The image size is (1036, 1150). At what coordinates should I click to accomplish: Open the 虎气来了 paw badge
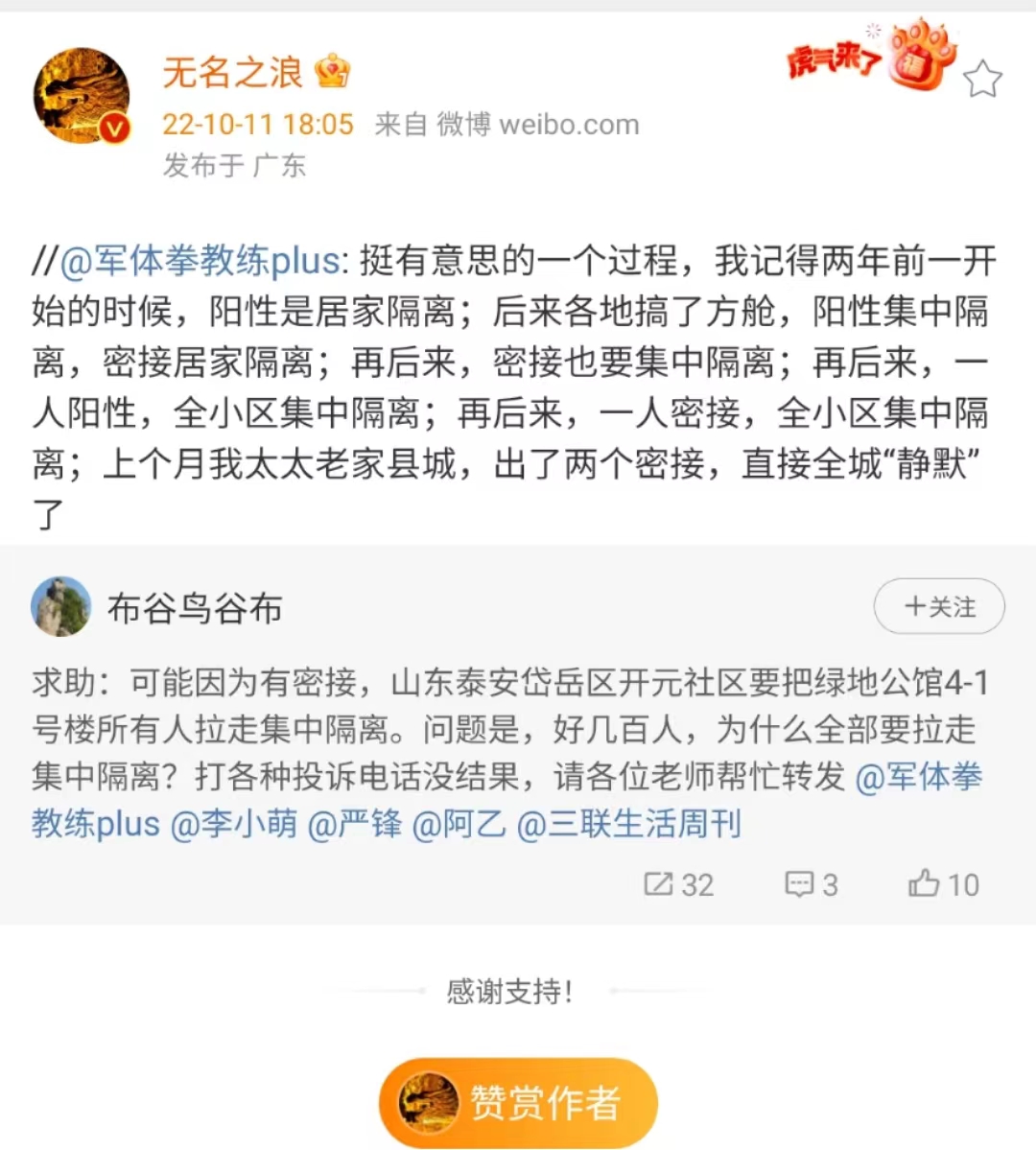click(x=871, y=58)
